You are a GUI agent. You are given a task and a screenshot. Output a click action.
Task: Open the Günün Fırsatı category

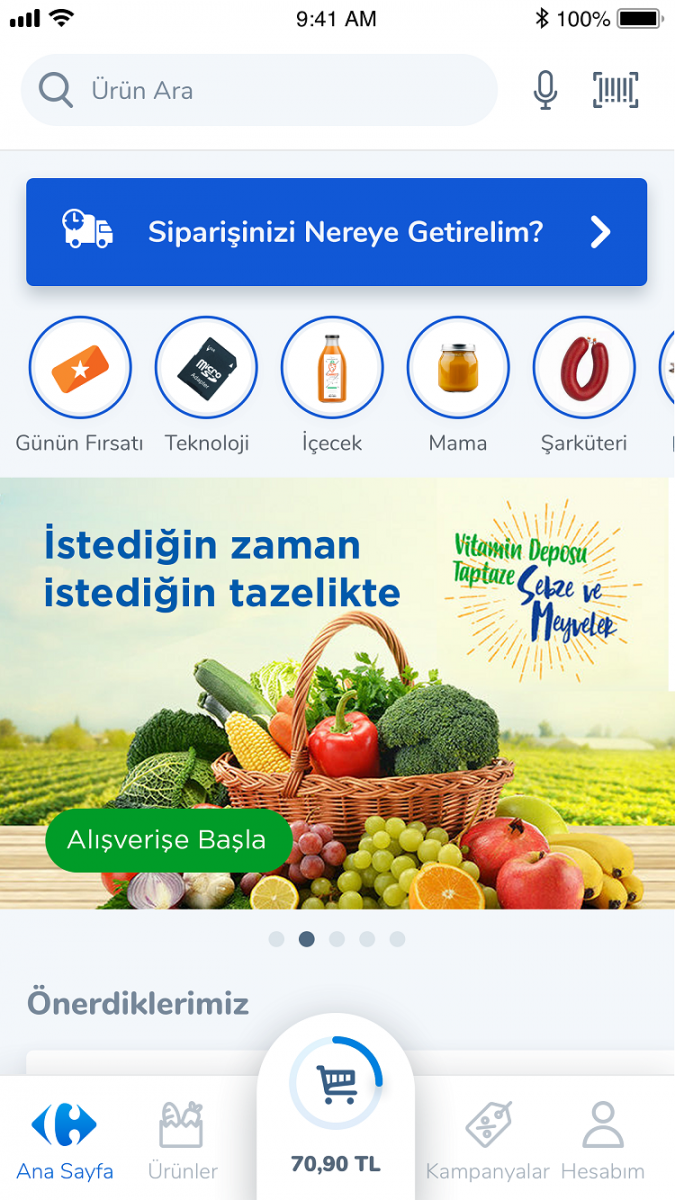[80, 368]
